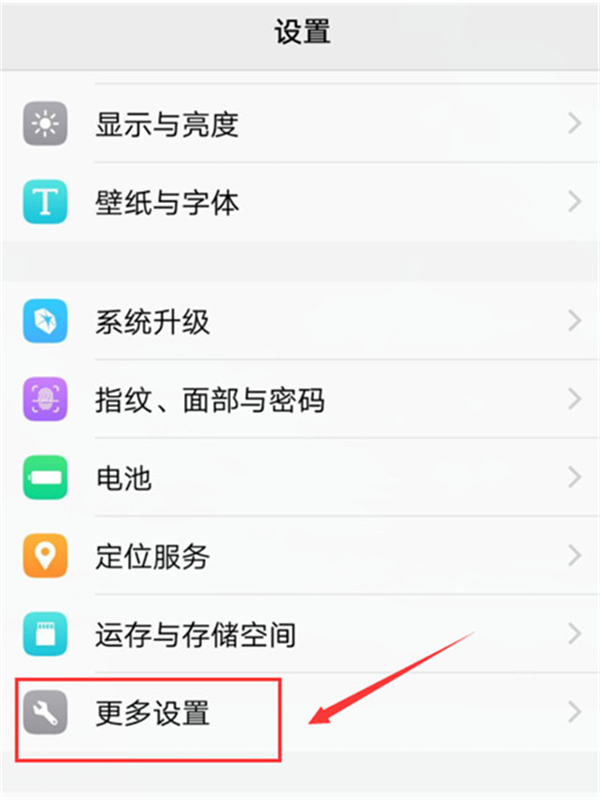The height and width of the screenshot is (800, 600).
Task: Open 电池 settings
Action: coord(300,477)
